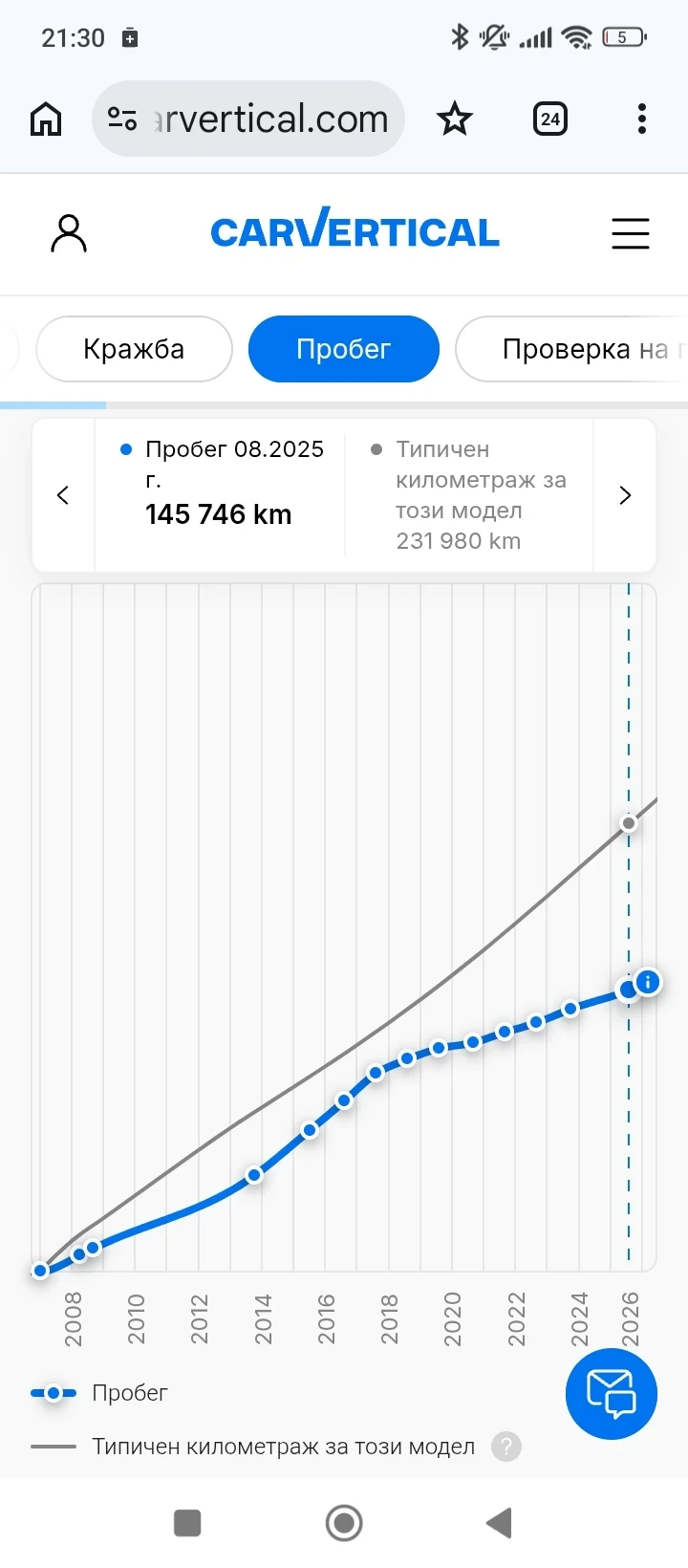Bookmark this page with the star
Screen dimensions: 688x1568
pos(455,120)
